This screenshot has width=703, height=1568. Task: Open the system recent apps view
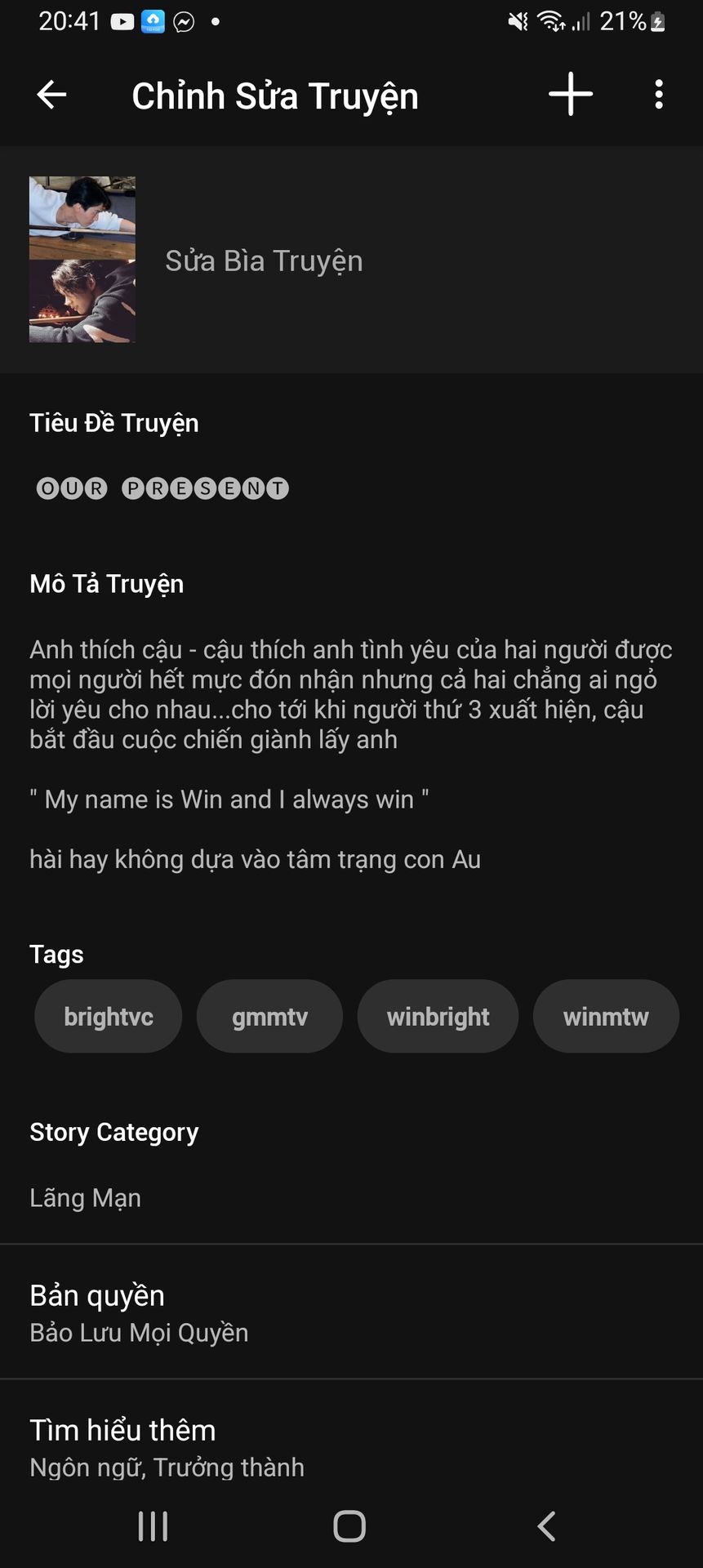153,1526
